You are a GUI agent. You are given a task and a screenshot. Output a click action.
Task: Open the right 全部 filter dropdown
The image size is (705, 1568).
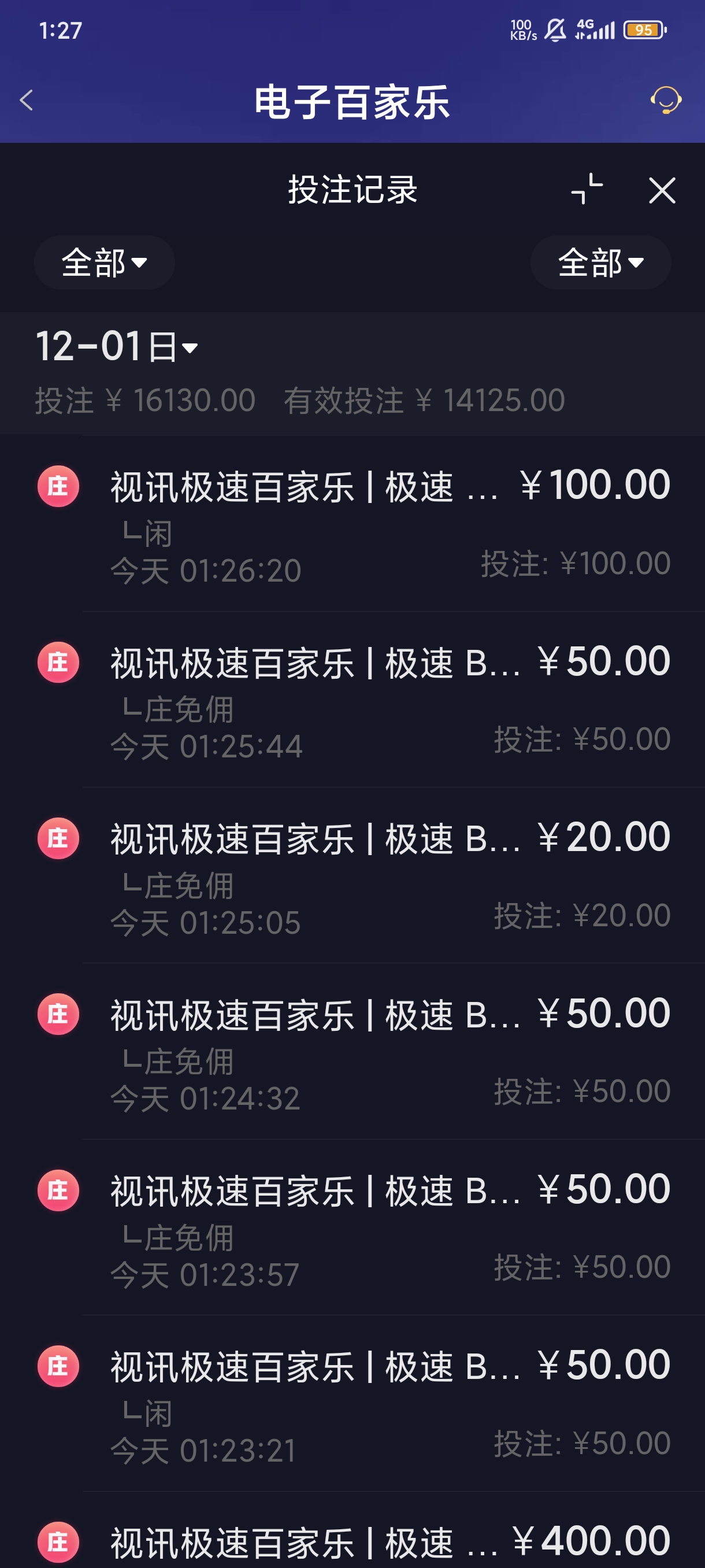point(600,262)
